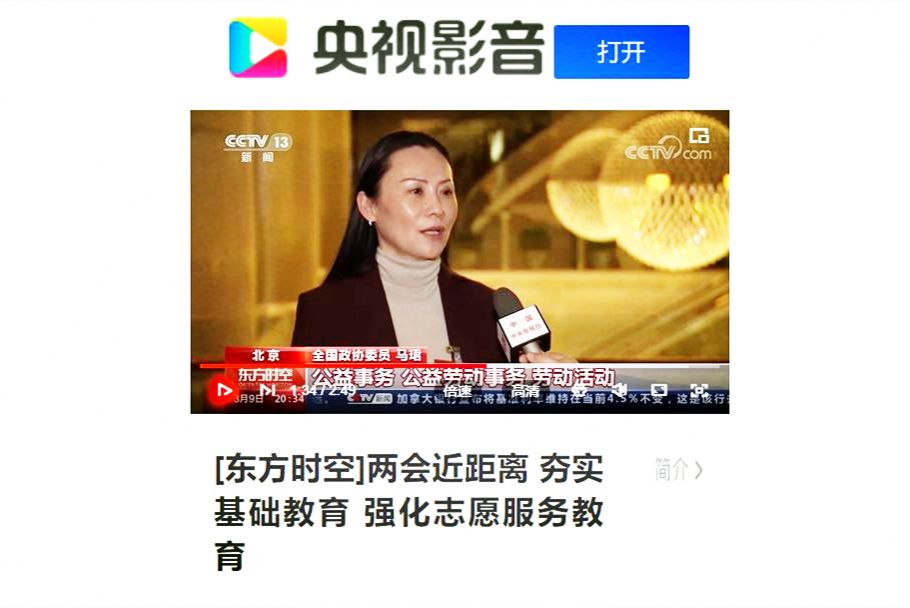Open the 倍速 playback speed options
Viewport: 910px width, 608px height.
point(457,390)
